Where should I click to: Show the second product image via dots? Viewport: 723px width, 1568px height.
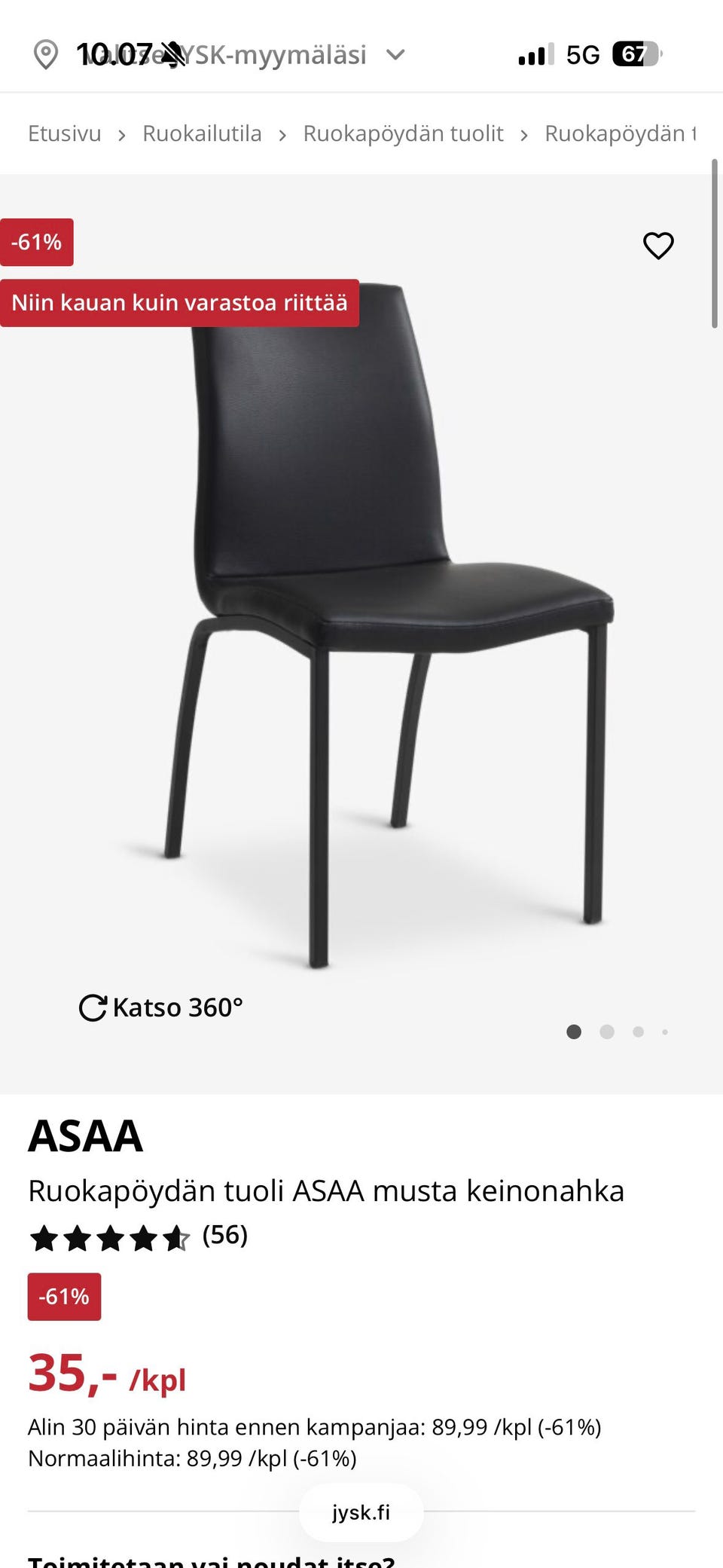607,1032
